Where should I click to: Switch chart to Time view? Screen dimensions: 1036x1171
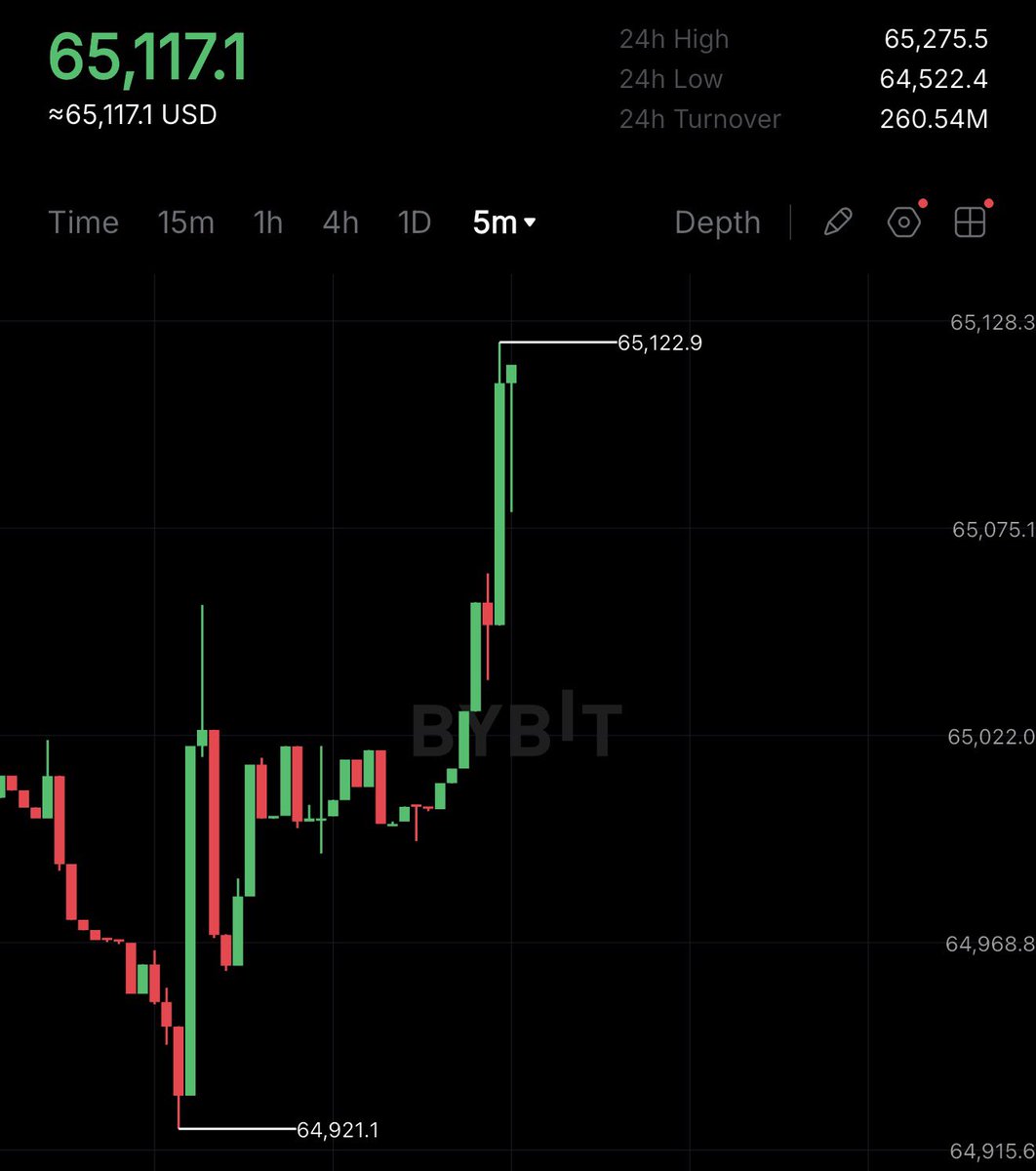pyautogui.click(x=83, y=222)
